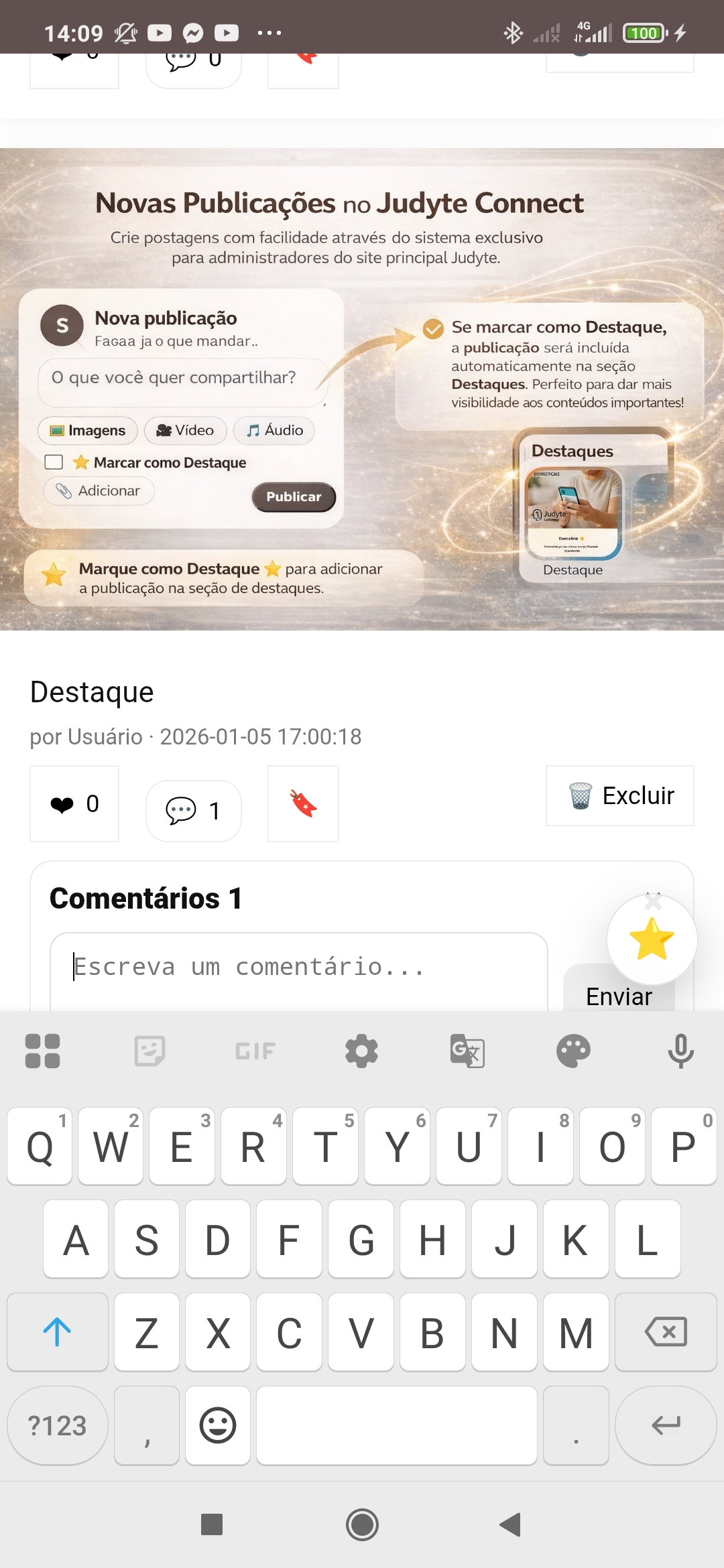Screen dimensions: 724x1568
Task: Open comments on the Destaque post
Action: click(193, 810)
